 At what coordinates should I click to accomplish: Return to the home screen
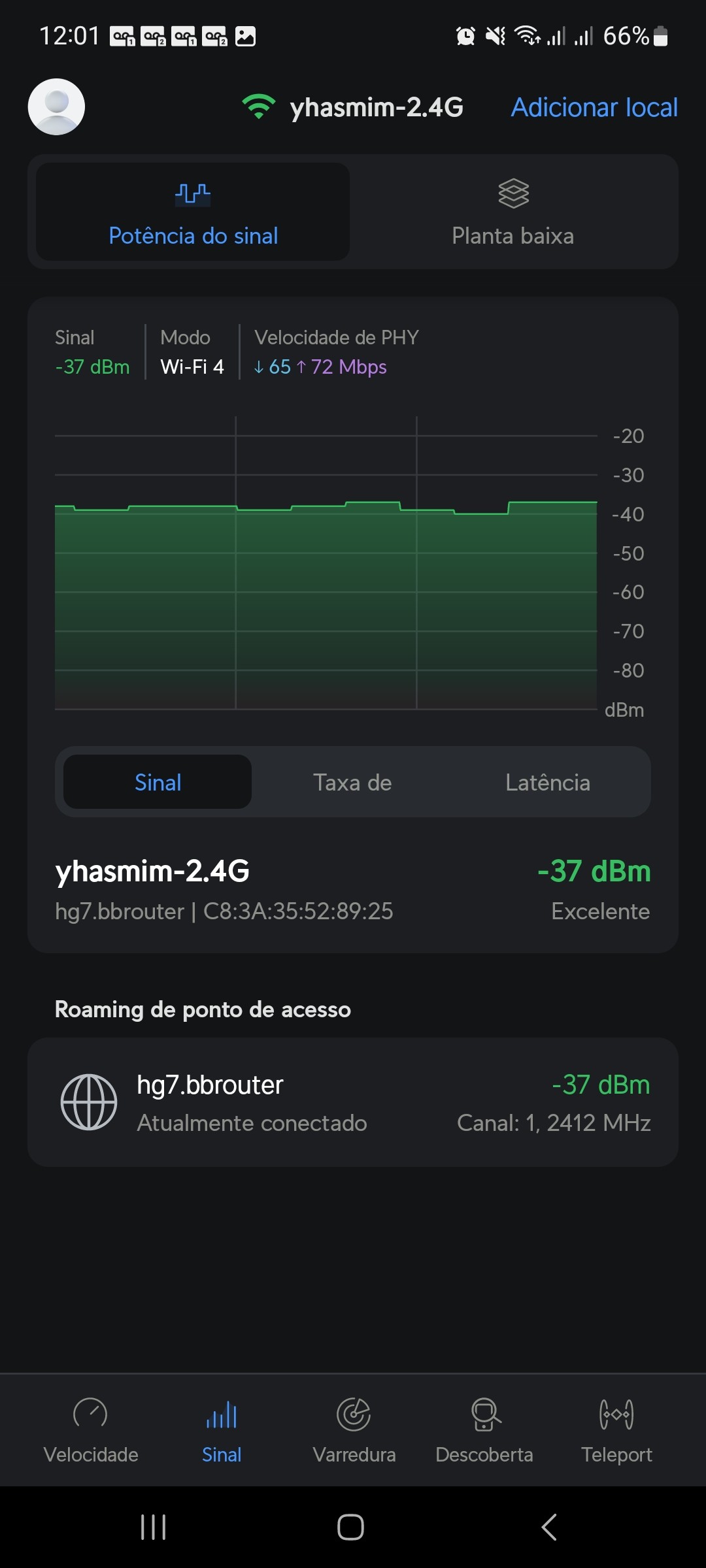pyautogui.click(x=350, y=1527)
